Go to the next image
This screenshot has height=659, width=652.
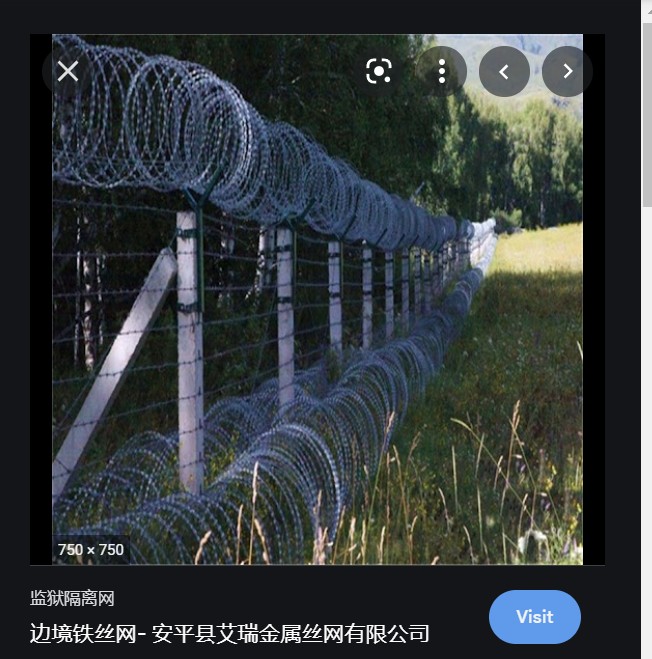click(567, 71)
